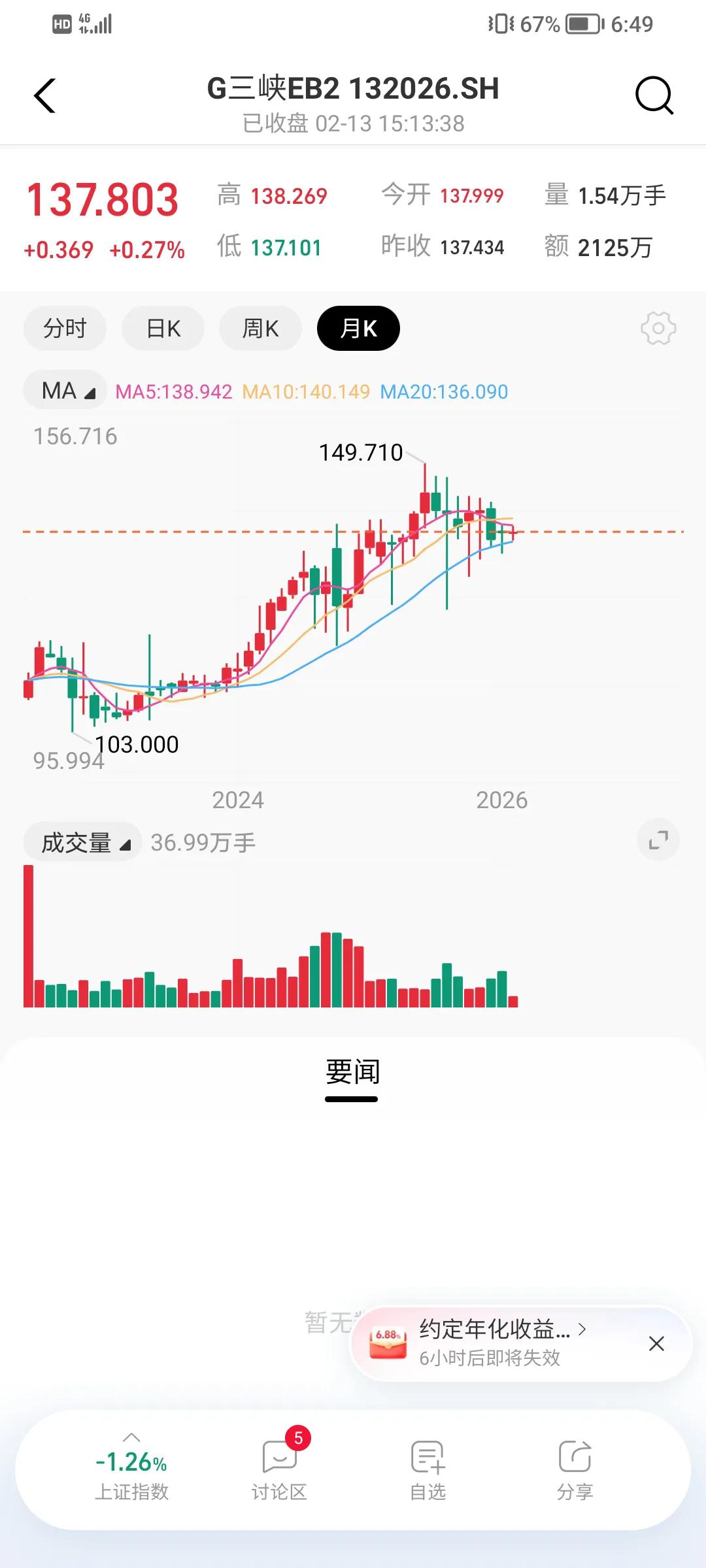Expand the 上证指数 index panel
Screen dimensions: 706x1568
(x=131, y=1469)
